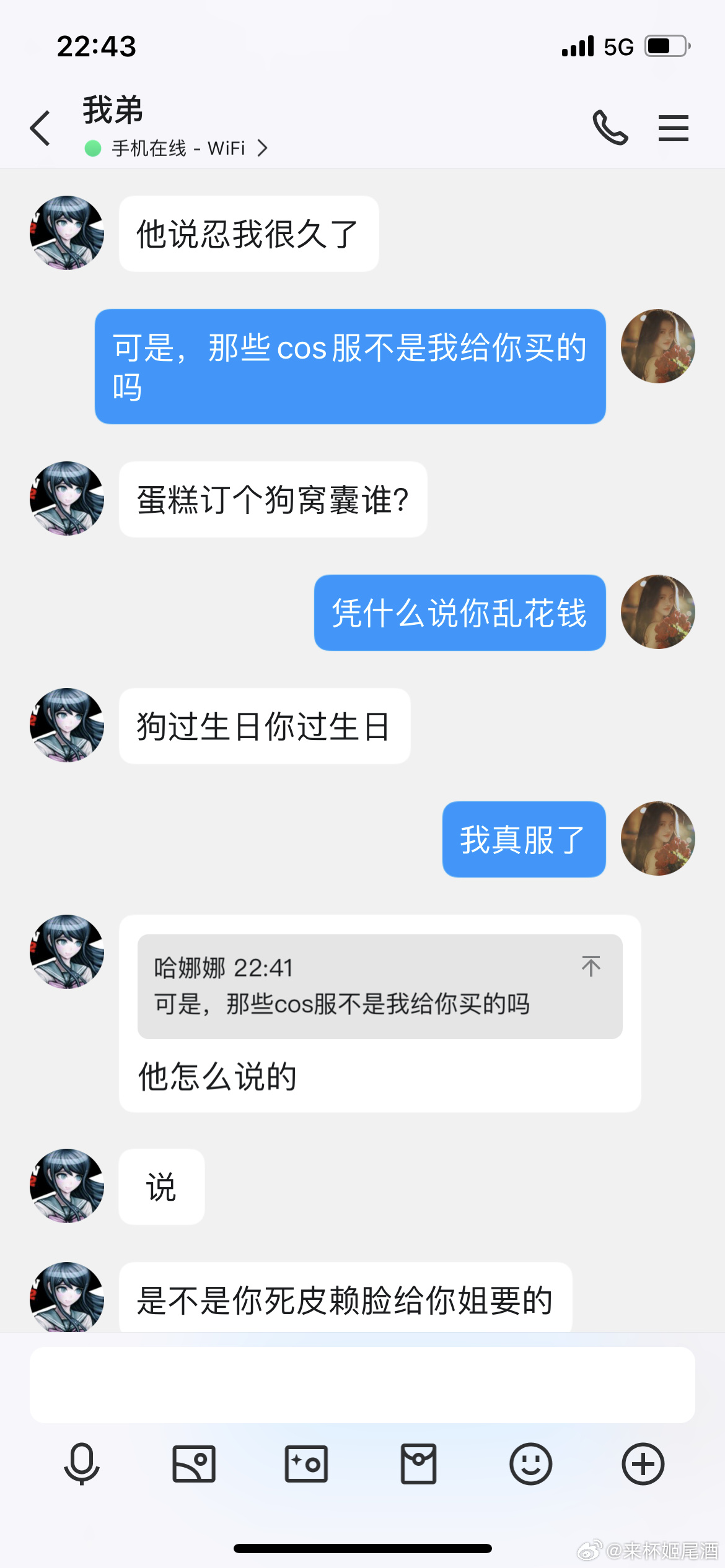Focus the message input box
Image resolution: width=725 pixels, height=1568 pixels.
point(362,1385)
